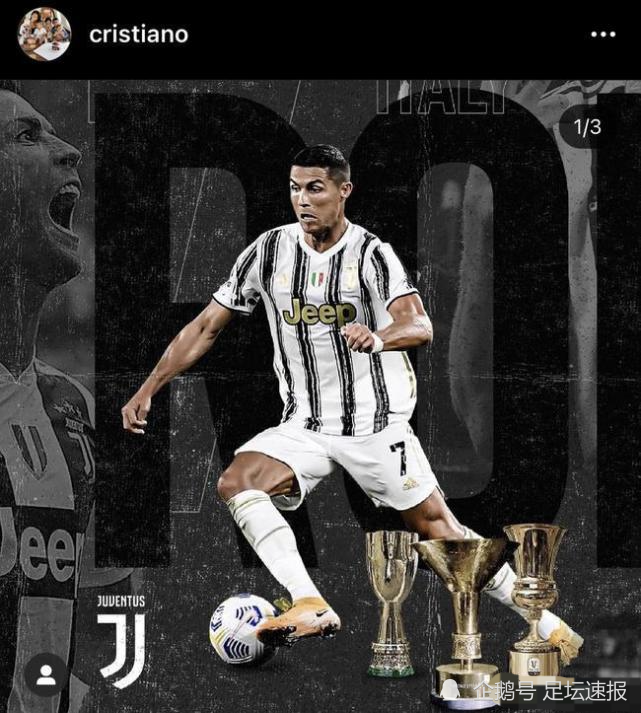
Task: Open cristiano's profile picture
Action: pos(44,34)
